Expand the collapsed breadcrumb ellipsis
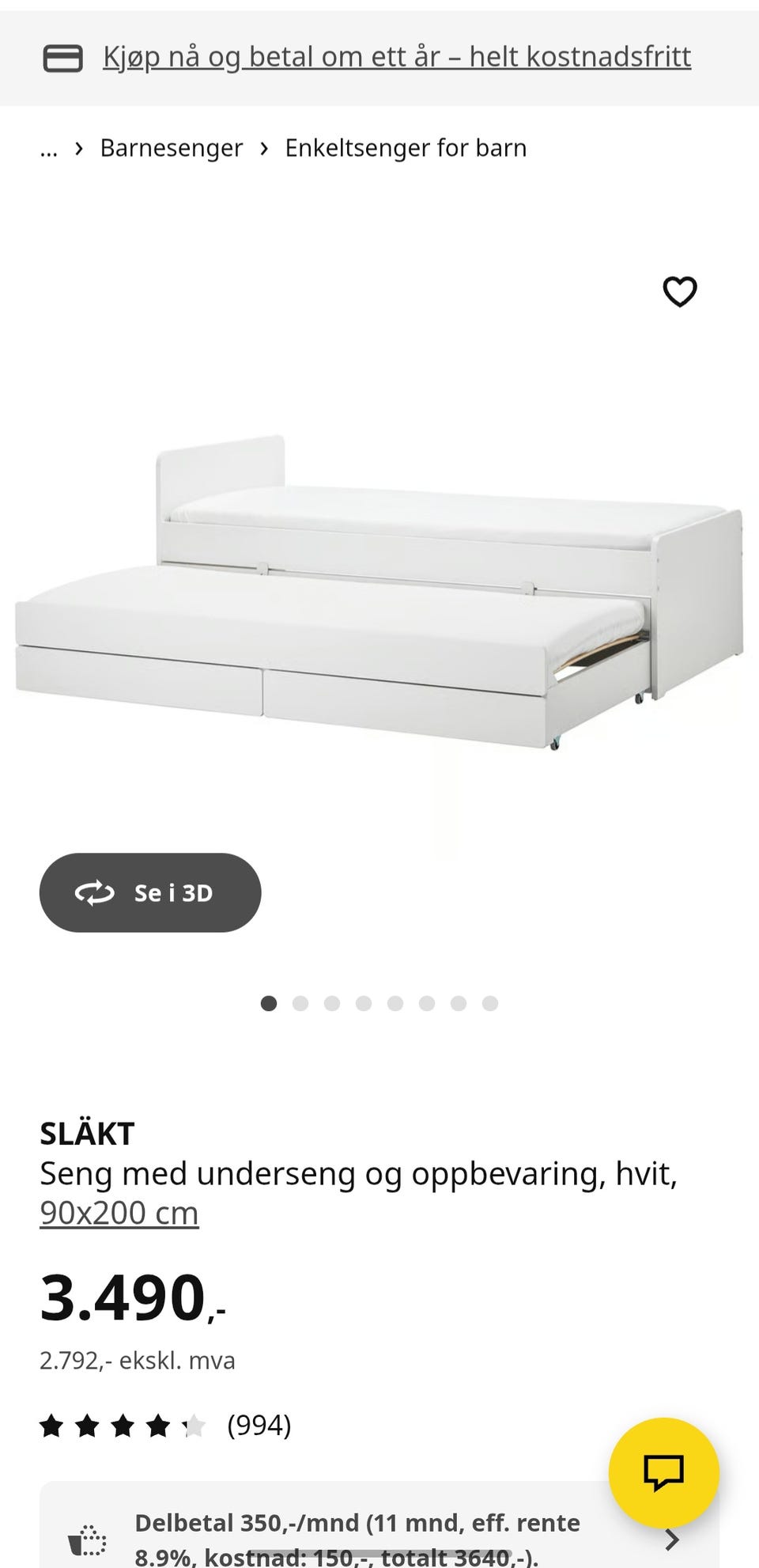Screen dimensions: 759x1568 tap(49, 149)
